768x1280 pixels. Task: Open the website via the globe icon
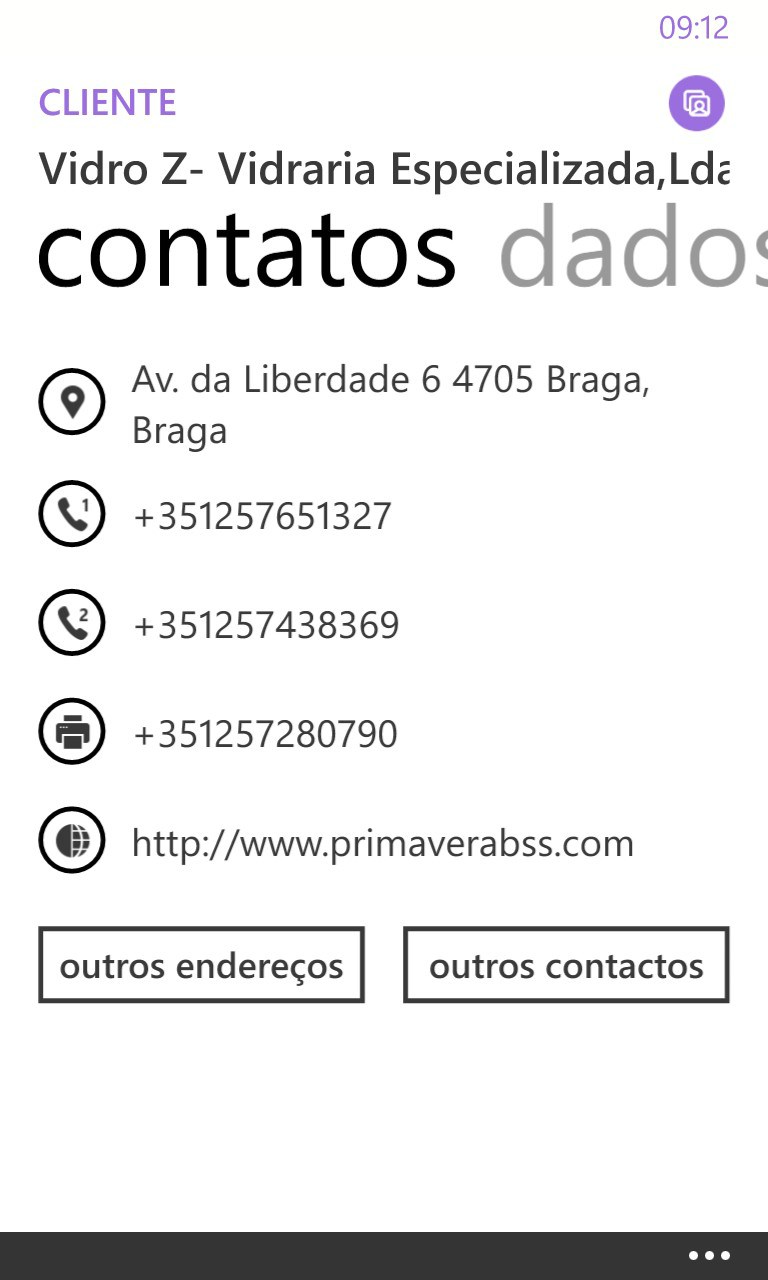pos(72,840)
